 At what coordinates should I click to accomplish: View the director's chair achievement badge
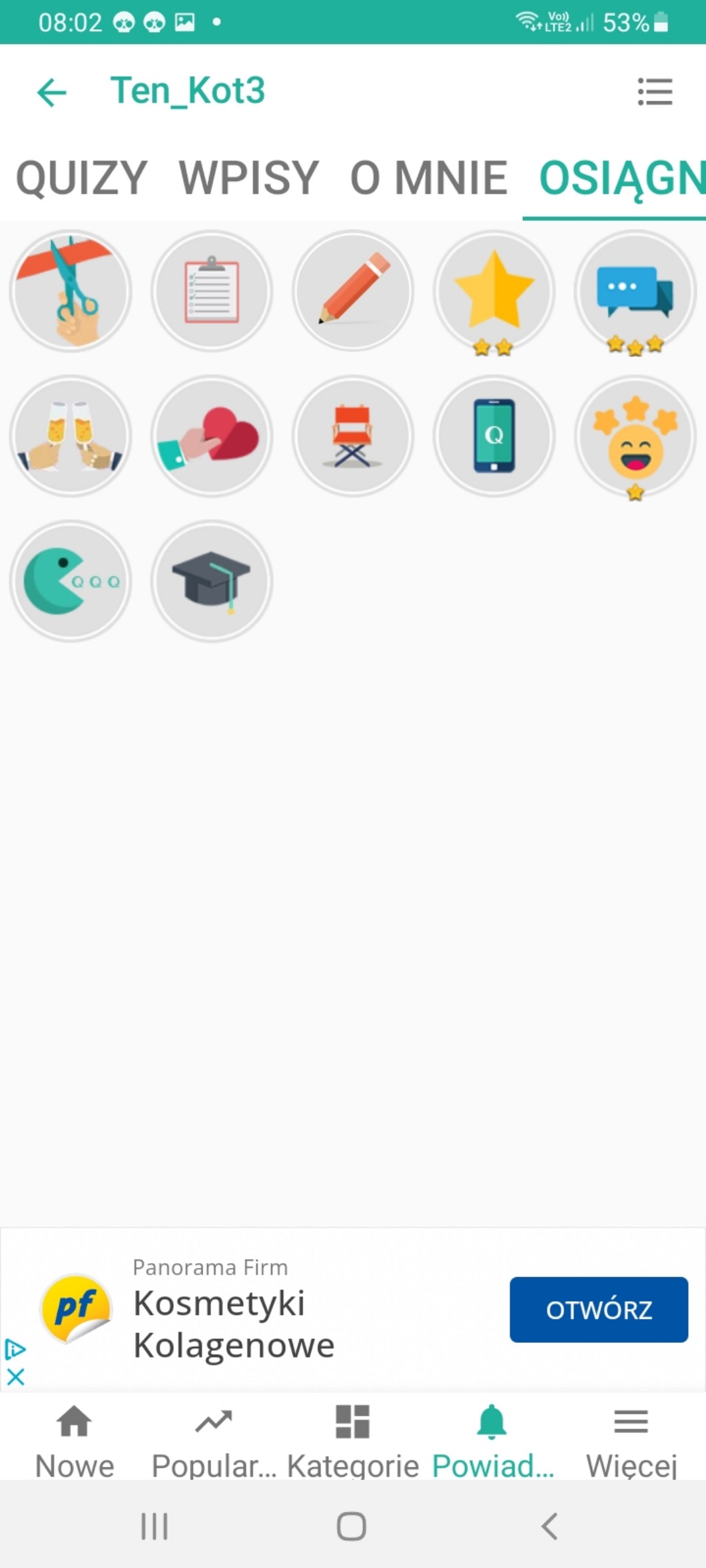(353, 435)
